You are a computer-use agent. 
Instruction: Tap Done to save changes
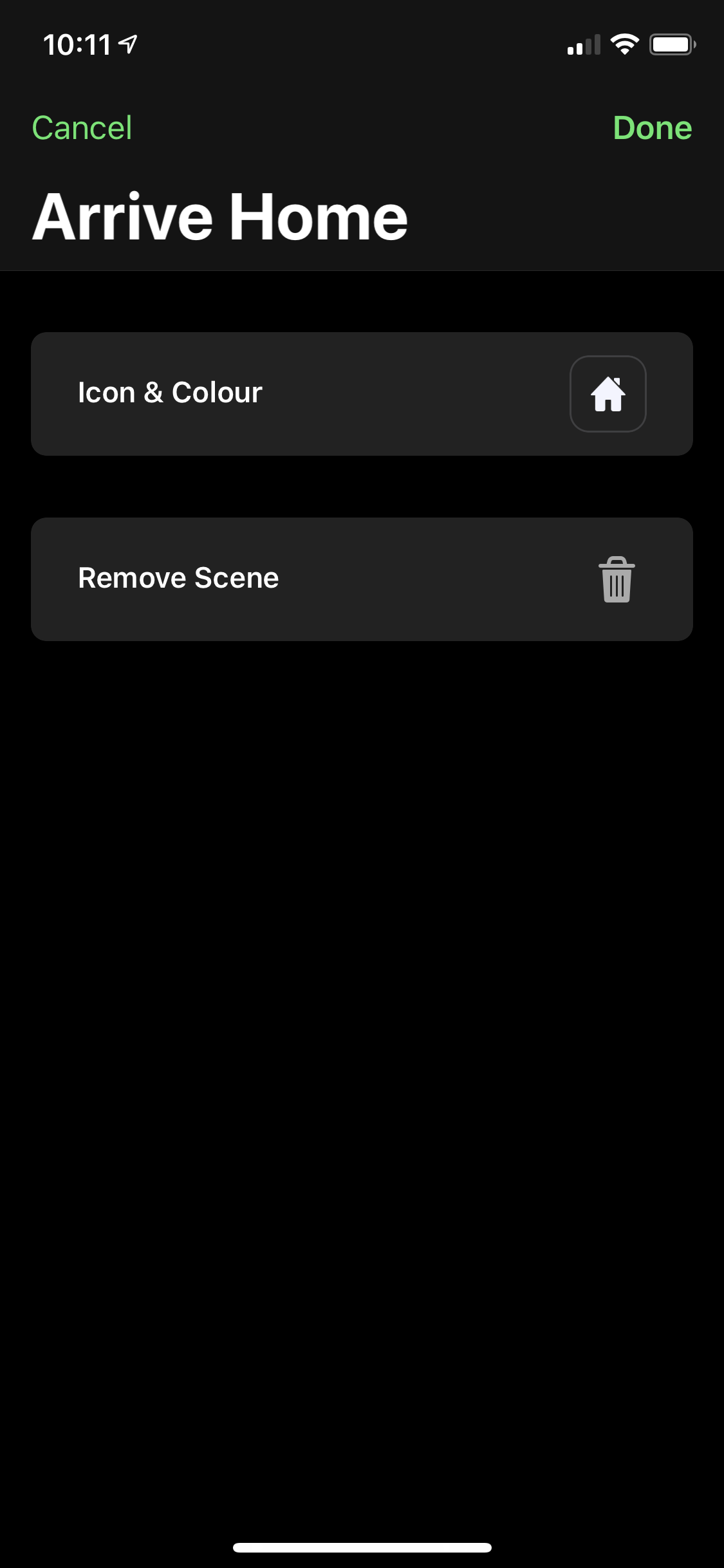click(652, 127)
